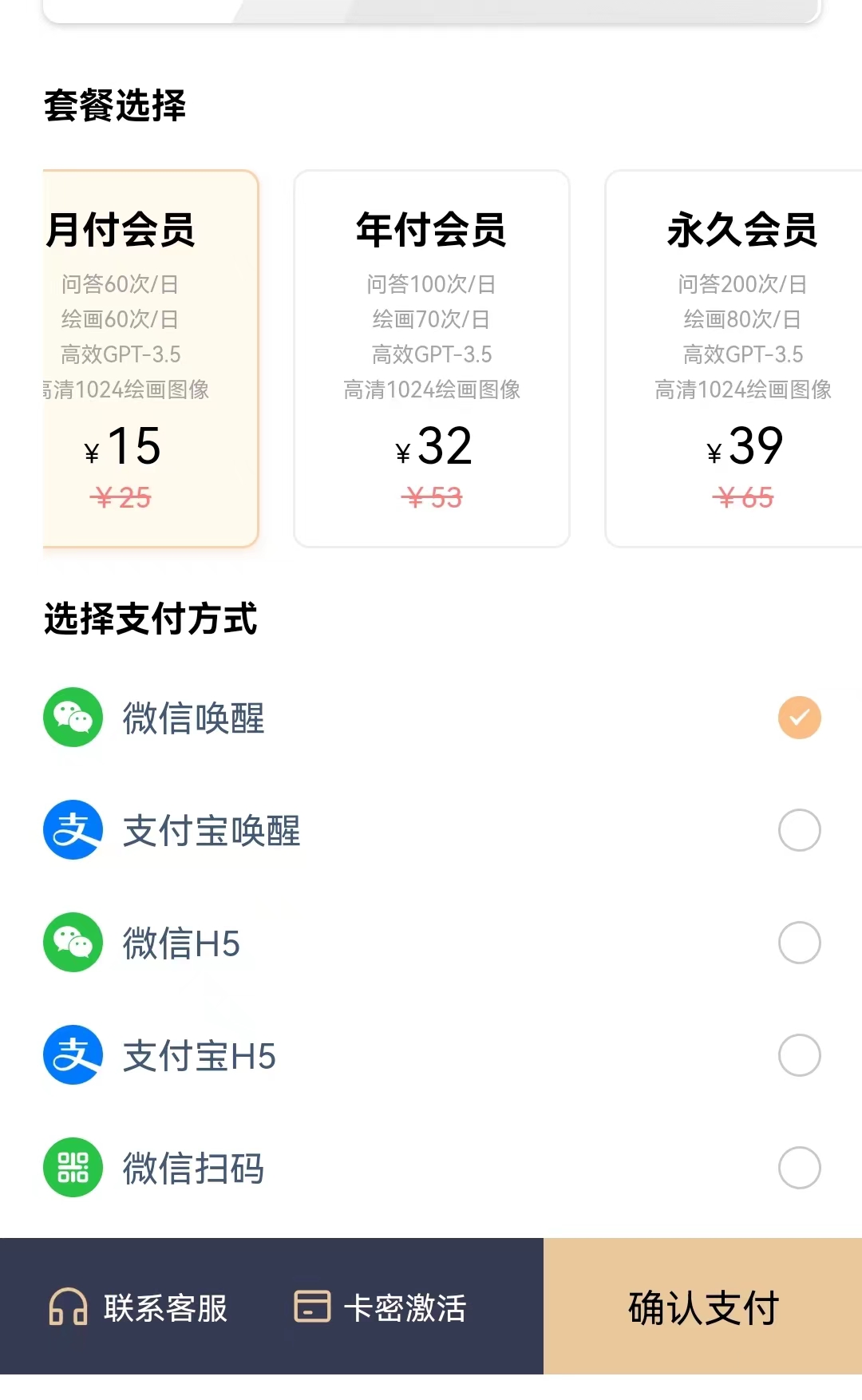Pick 支付宝H5 payment option
Screen dimensions: 862x1400
tap(432, 1055)
